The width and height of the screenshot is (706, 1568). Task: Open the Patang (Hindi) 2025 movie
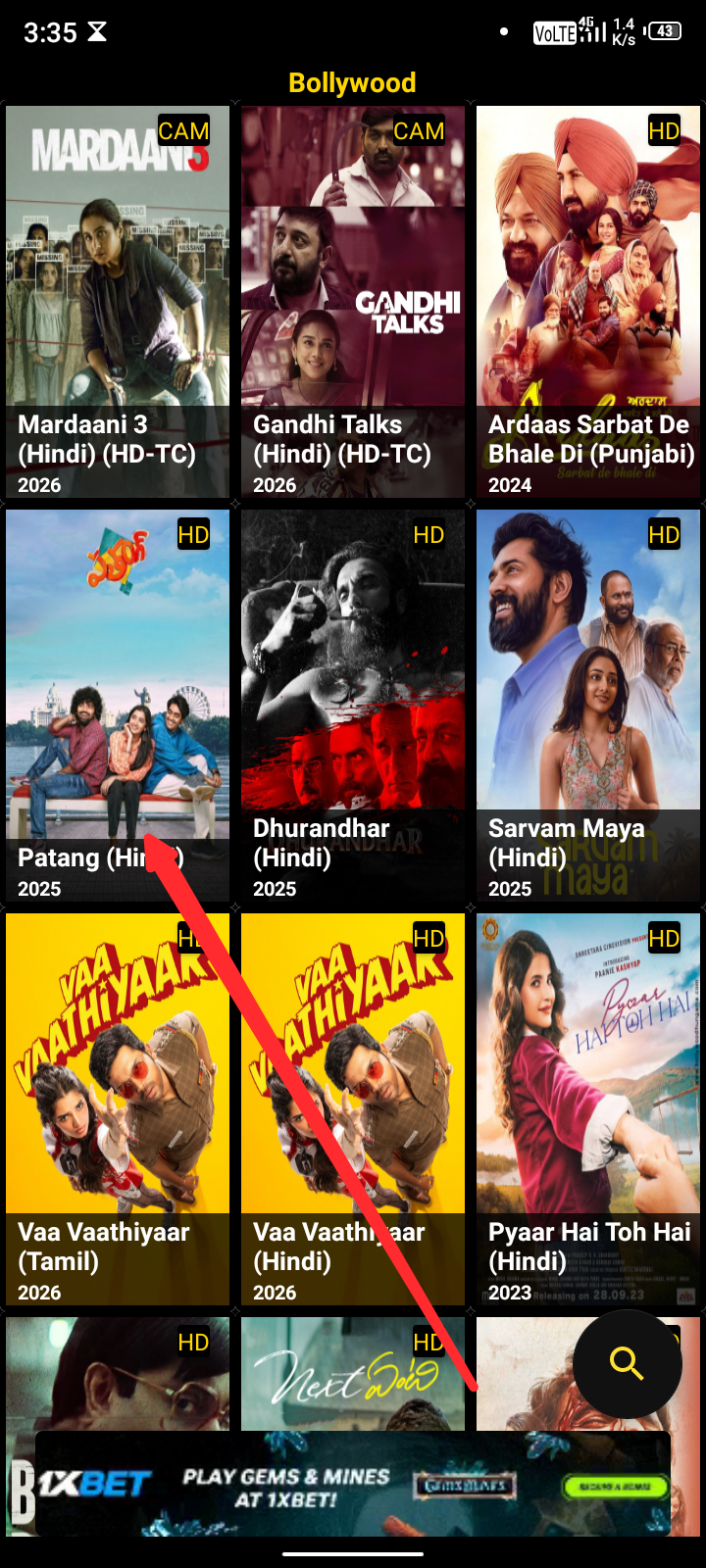(x=118, y=706)
